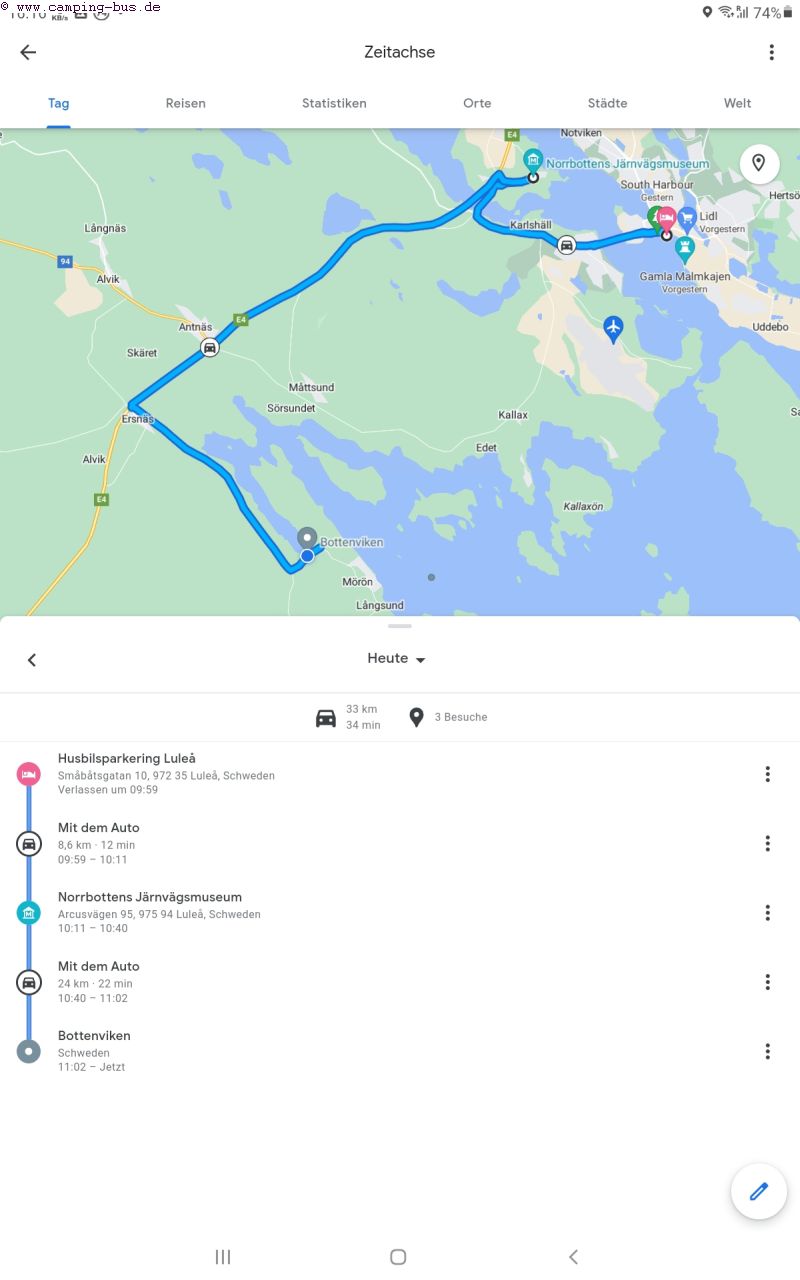
Task: Tap the location pin button on map
Action: click(759, 163)
